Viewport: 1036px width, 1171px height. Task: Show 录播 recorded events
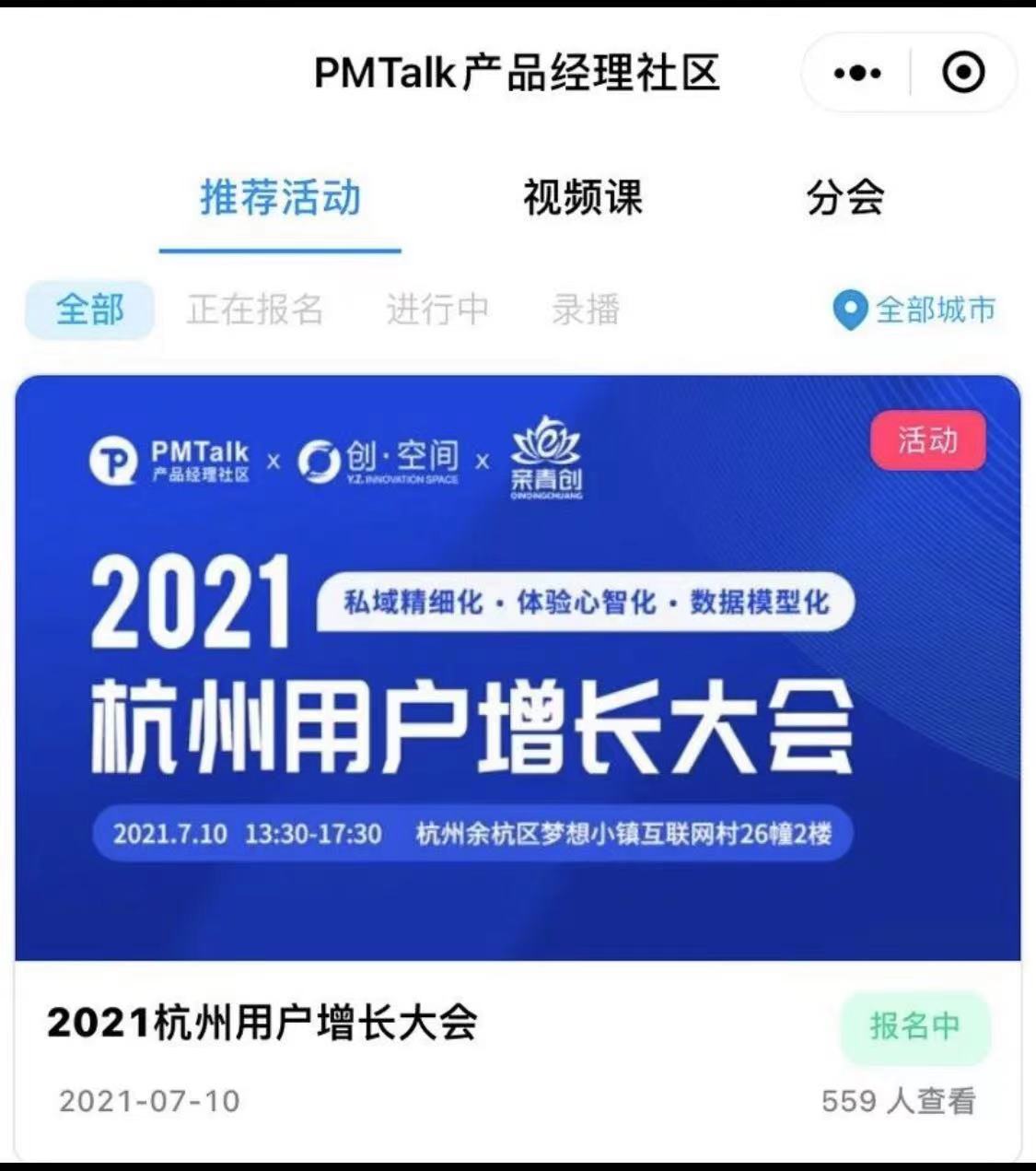pos(586,310)
